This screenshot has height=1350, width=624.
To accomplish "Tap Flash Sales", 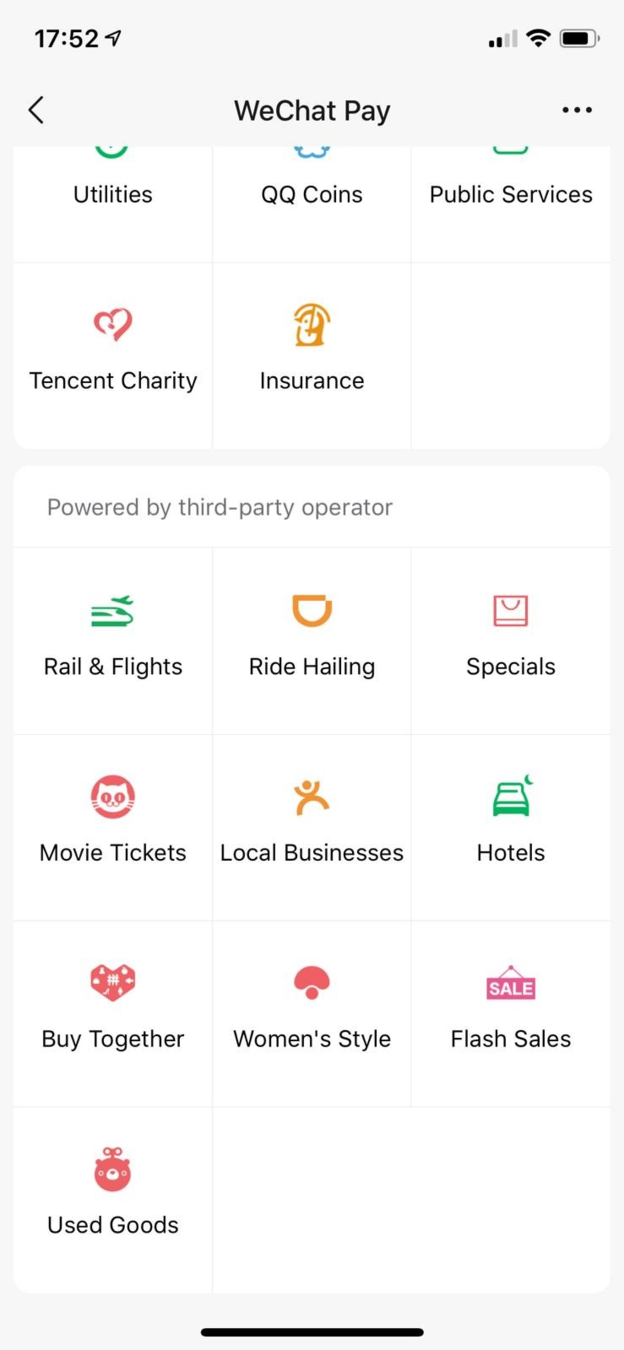I will (x=510, y=1010).
